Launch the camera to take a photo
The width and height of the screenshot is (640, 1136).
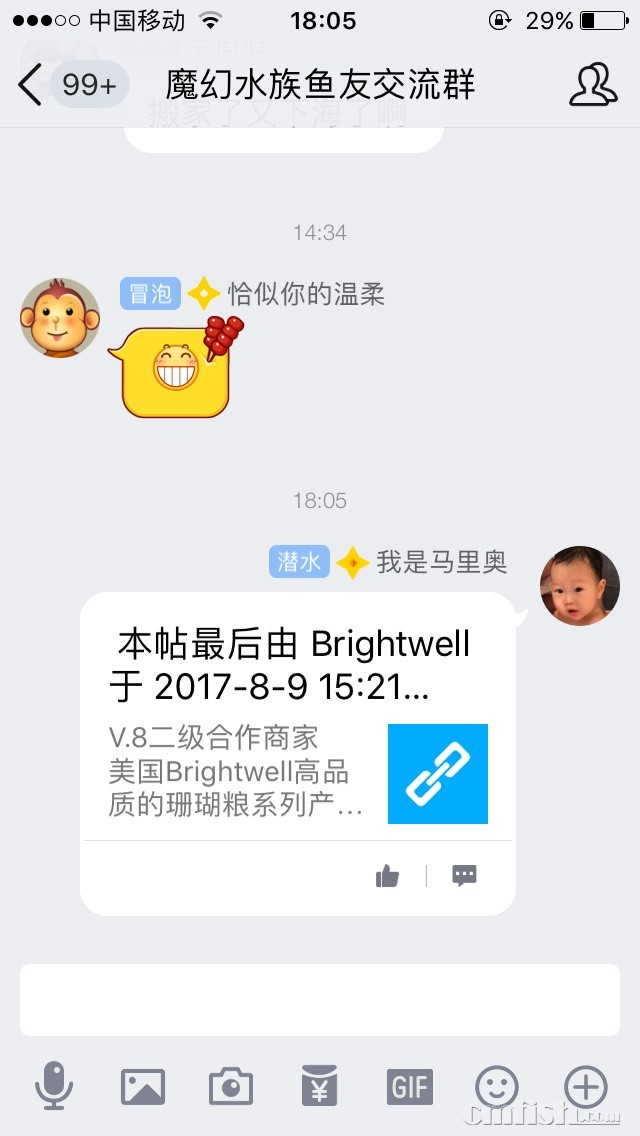[x=231, y=1086]
